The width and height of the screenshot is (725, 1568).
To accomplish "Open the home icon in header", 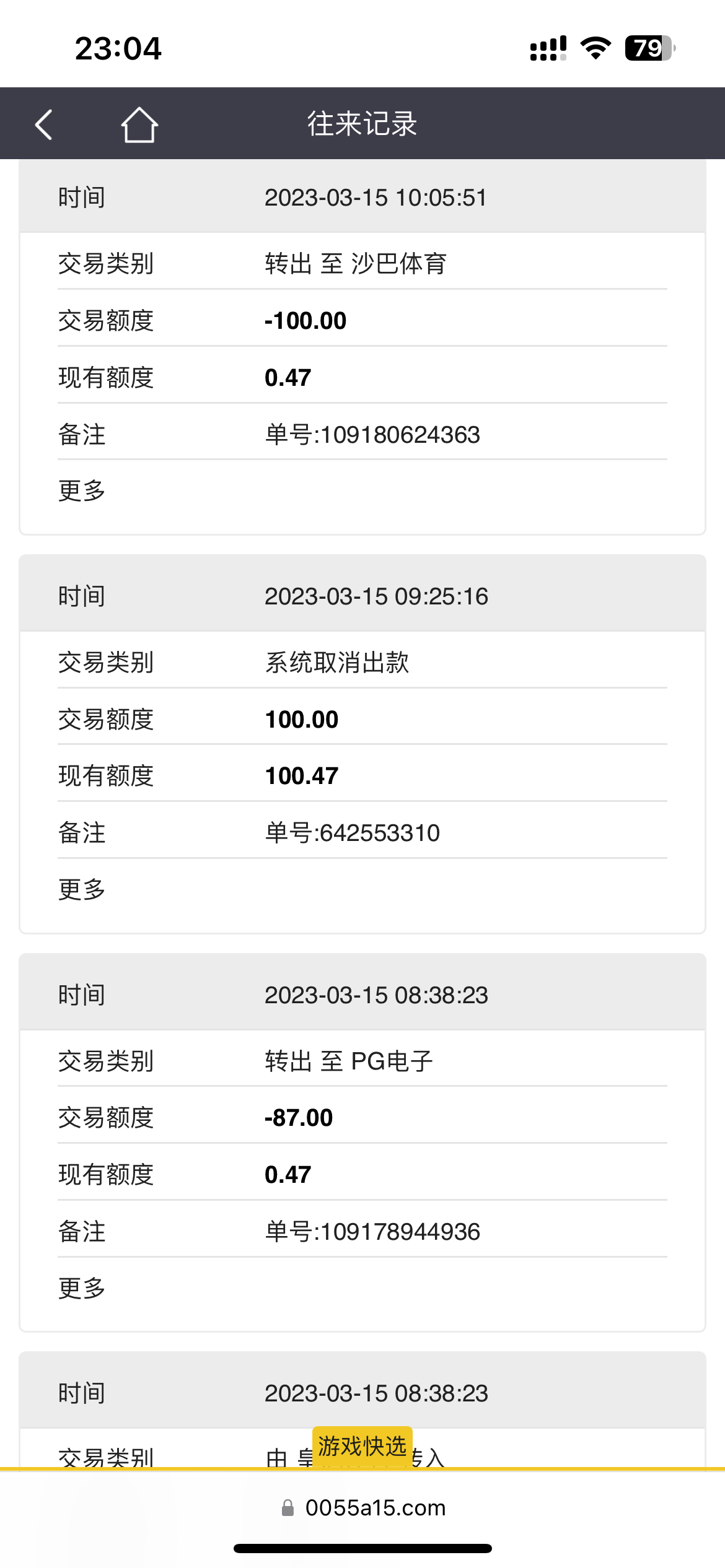I will pos(139,124).
